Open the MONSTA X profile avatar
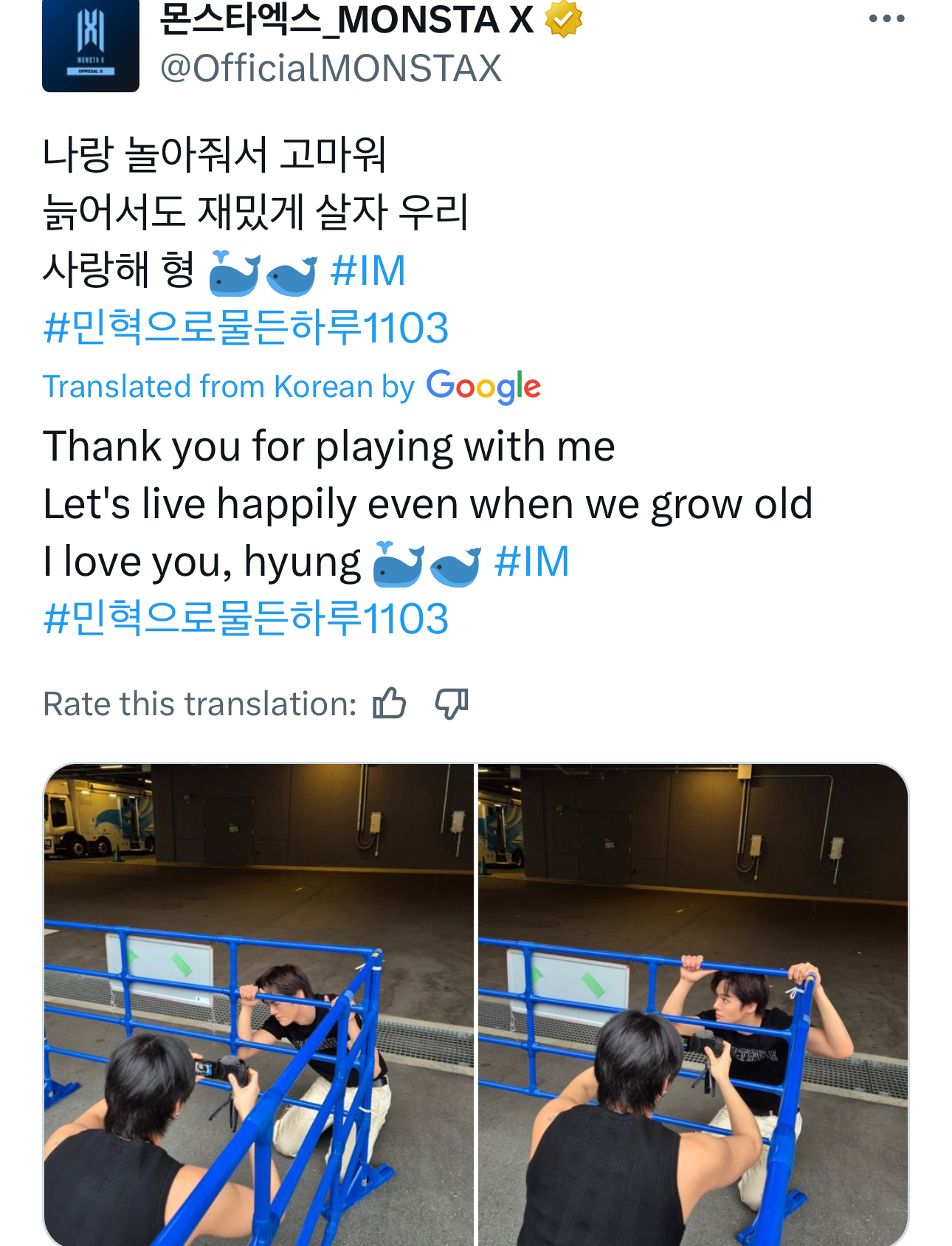This screenshot has width=952, height=1246. coord(91,46)
